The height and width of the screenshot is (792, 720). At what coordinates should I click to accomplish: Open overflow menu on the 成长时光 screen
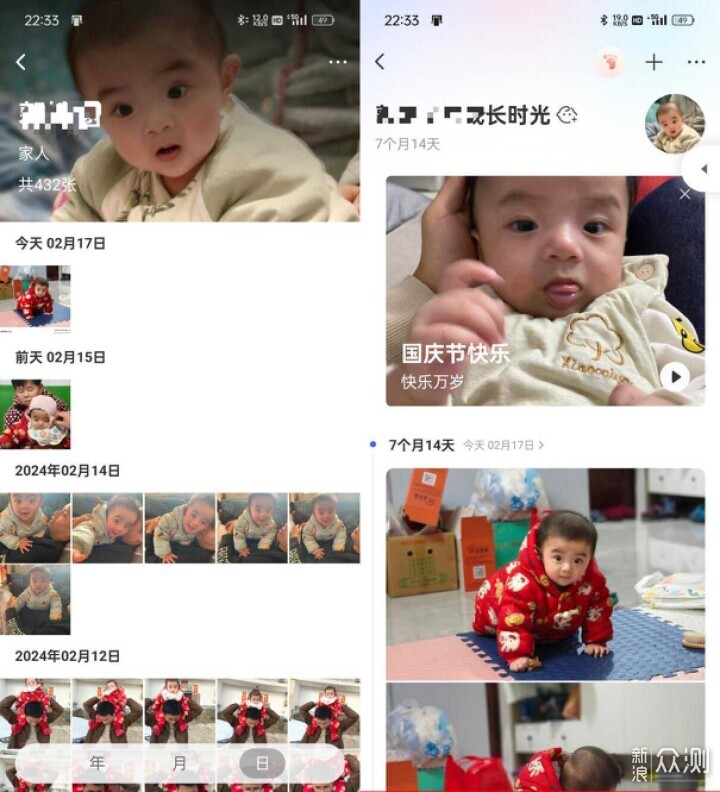[697, 62]
